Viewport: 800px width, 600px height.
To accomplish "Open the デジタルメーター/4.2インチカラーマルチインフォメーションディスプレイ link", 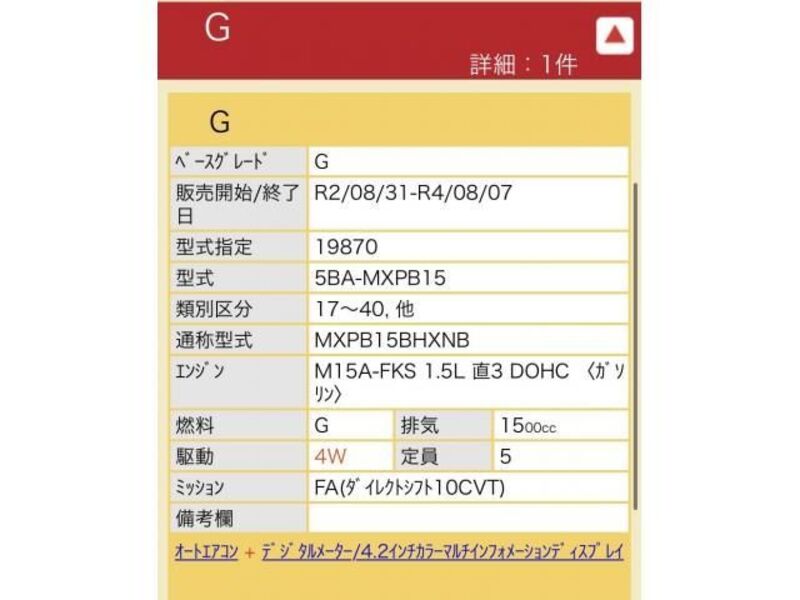I will [441, 552].
